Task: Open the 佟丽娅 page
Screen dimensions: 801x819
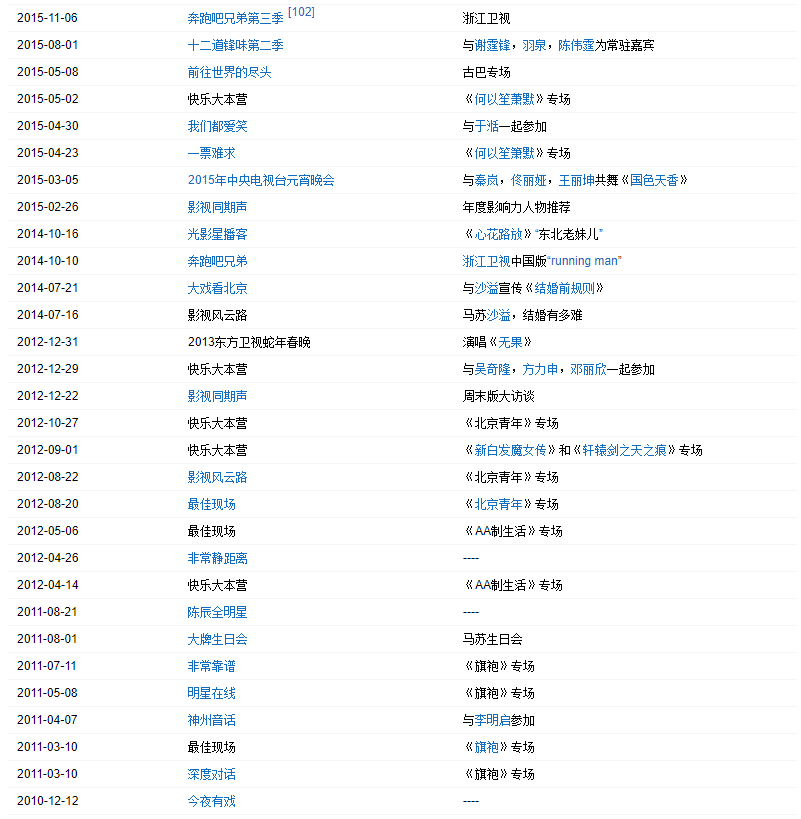Action: [529, 180]
